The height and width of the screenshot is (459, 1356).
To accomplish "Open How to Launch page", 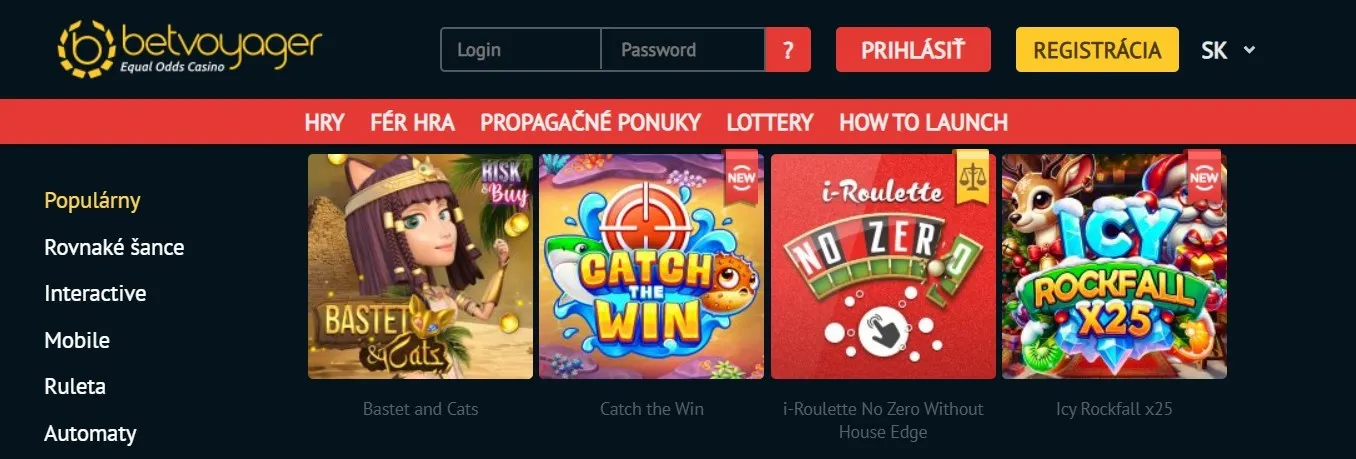I will tap(923, 123).
